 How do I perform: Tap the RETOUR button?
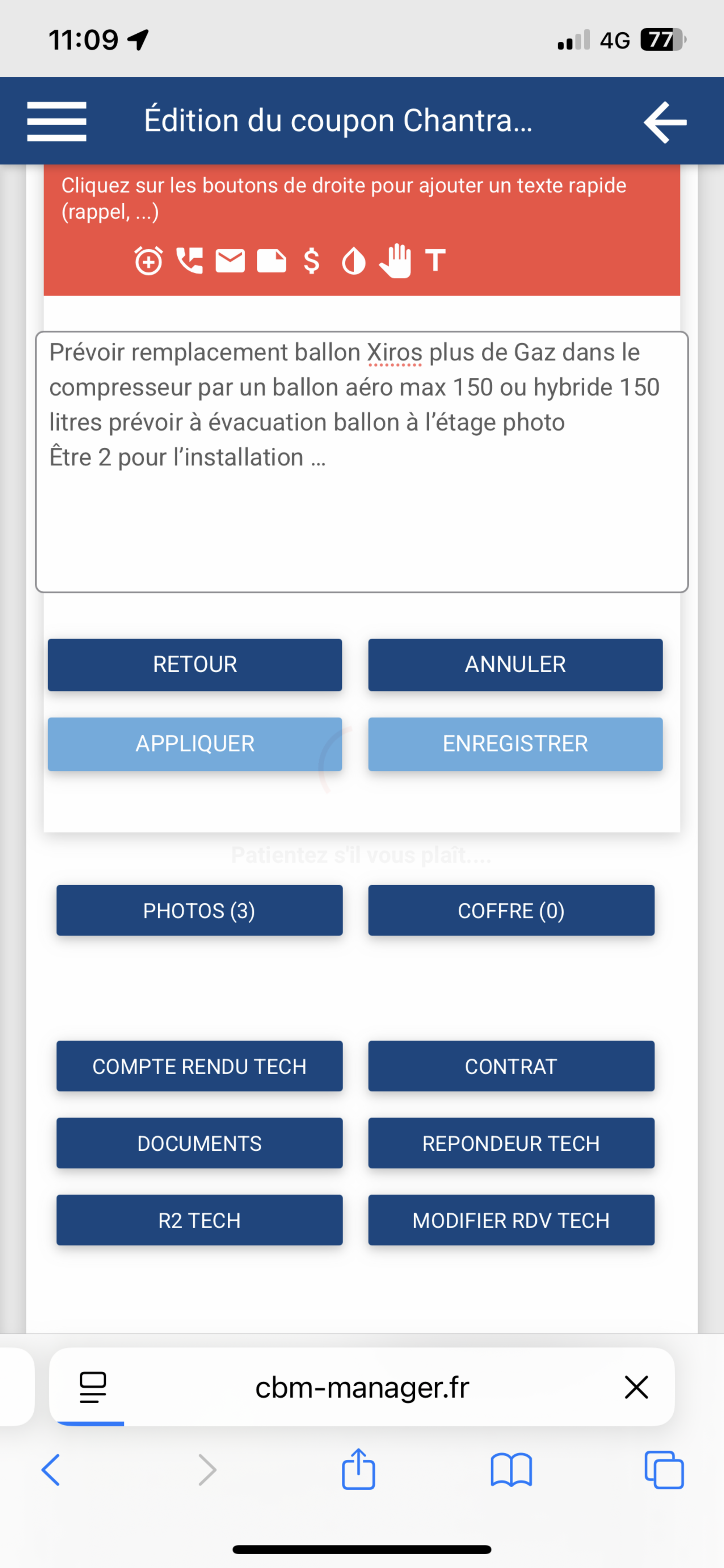click(x=195, y=664)
